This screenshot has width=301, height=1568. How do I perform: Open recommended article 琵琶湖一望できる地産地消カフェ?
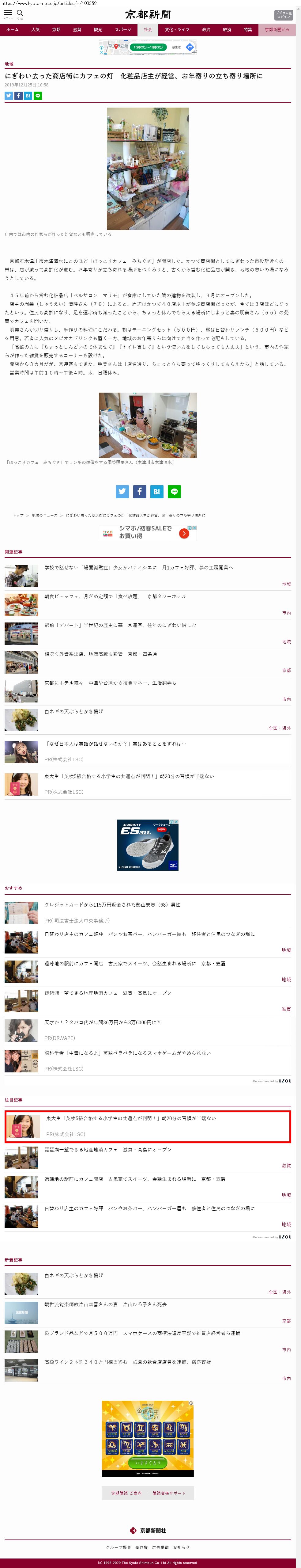tap(107, 993)
